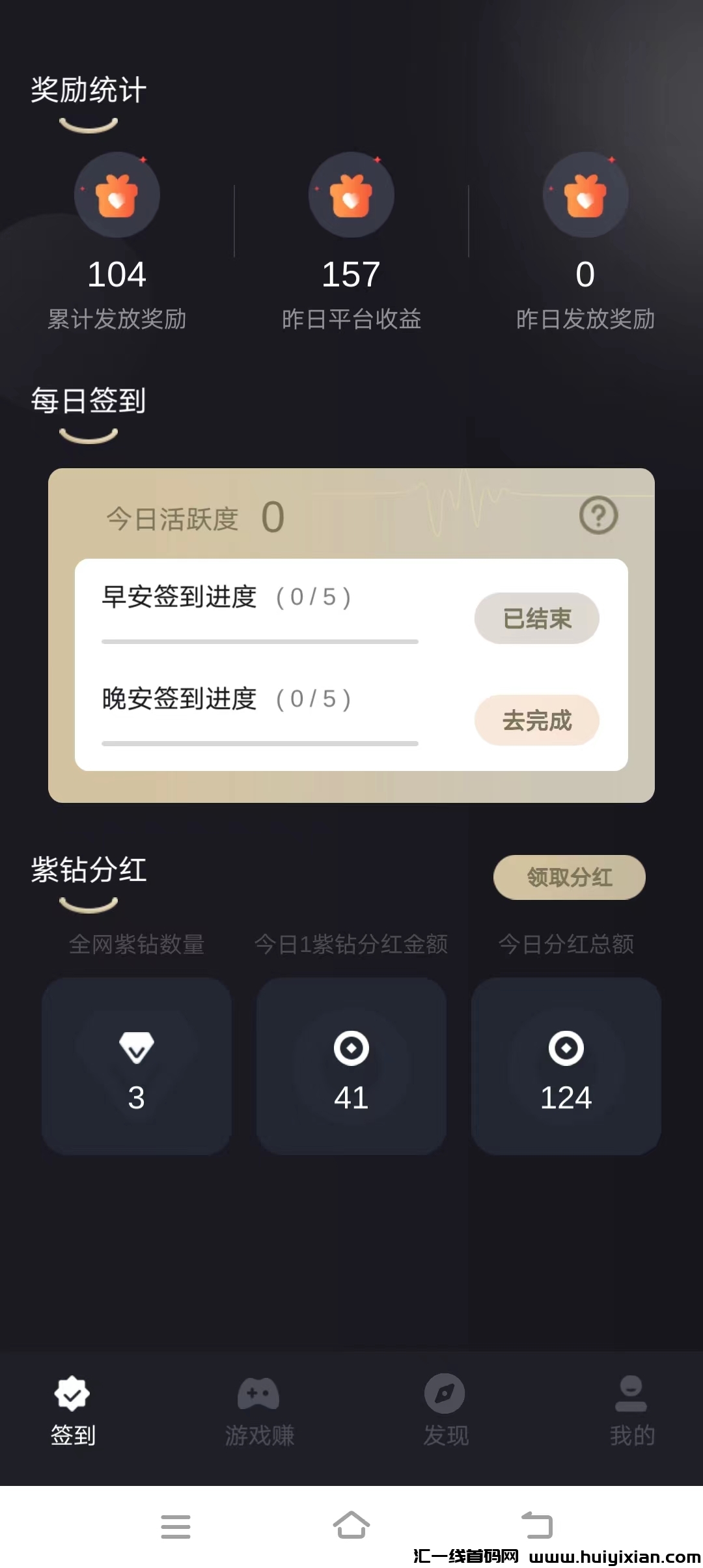This screenshot has height=1568, width=703.
Task: Click the profile icon above 我的
Action: pyautogui.click(x=630, y=1392)
